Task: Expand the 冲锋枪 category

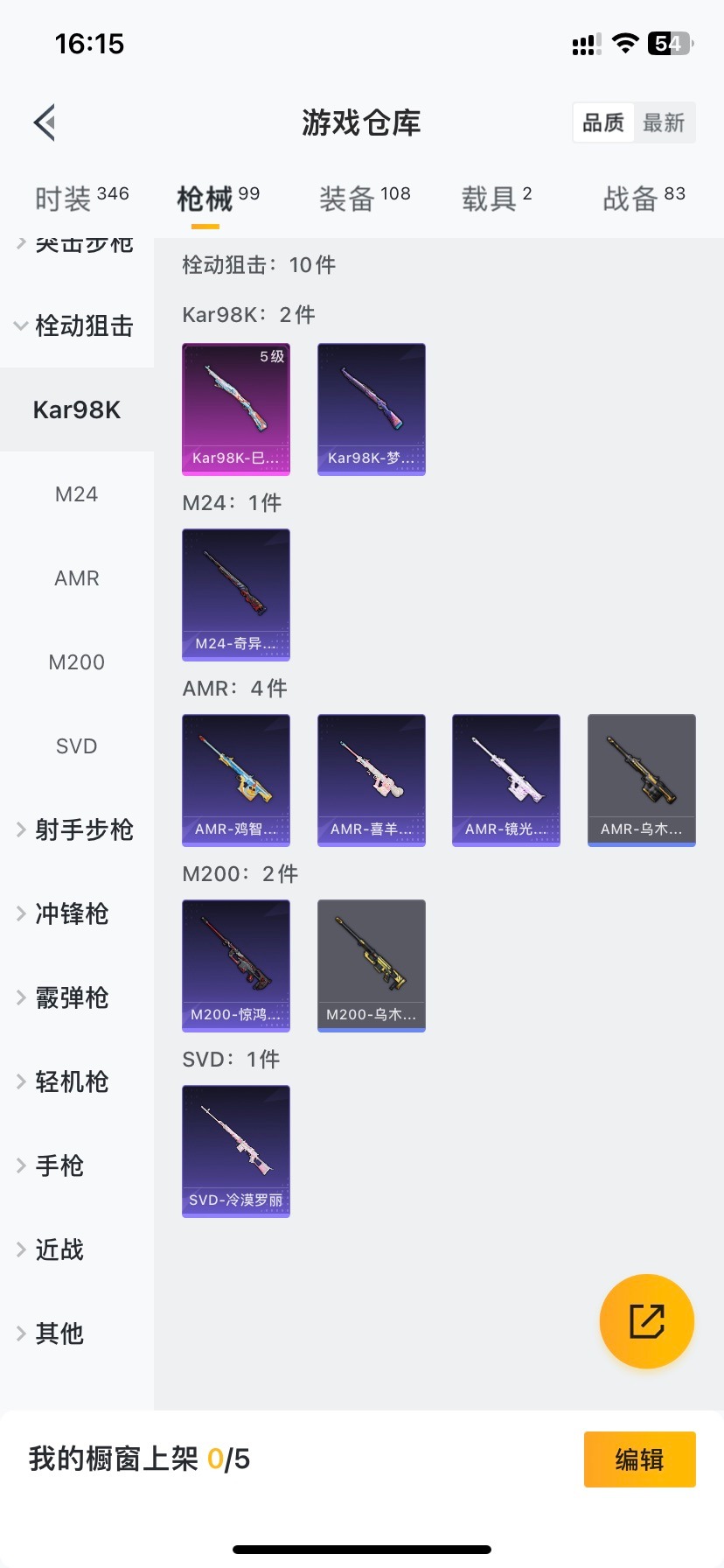Action: tap(72, 913)
